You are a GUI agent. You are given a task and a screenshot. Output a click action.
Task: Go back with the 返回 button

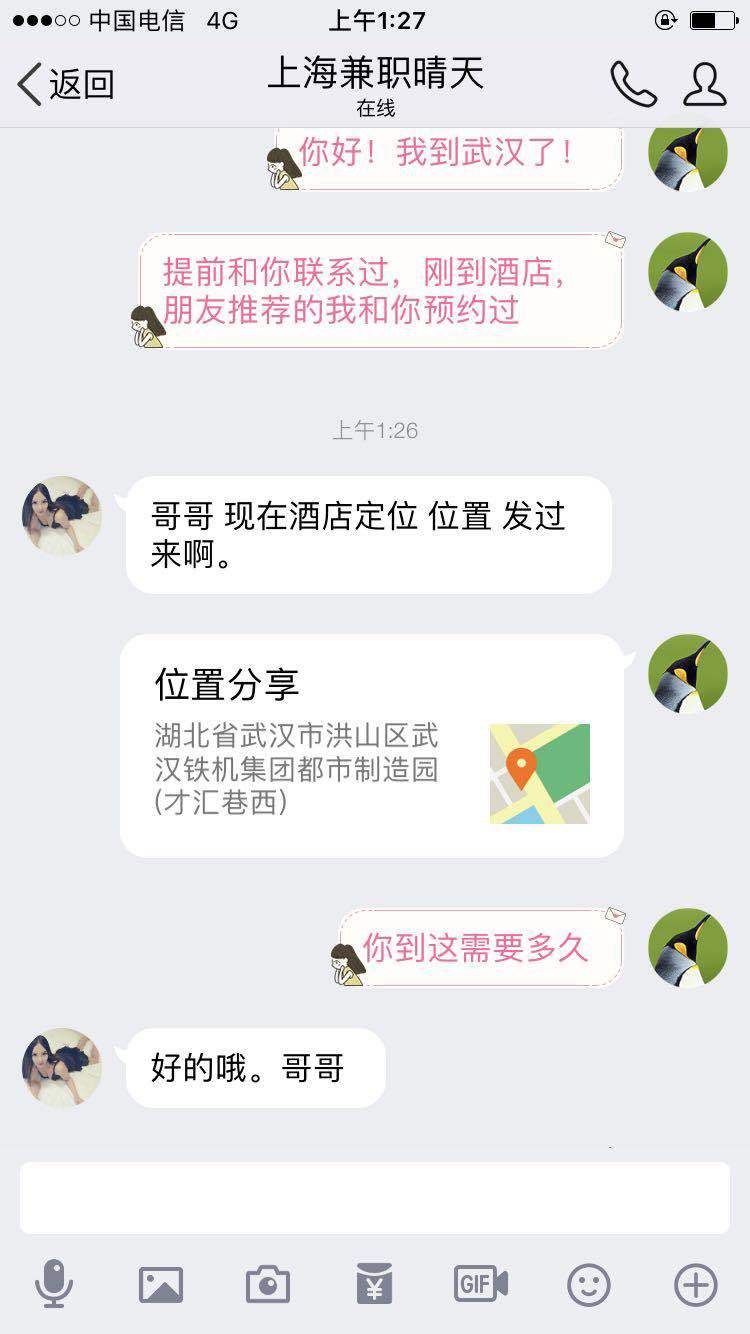(x=66, y=85)
